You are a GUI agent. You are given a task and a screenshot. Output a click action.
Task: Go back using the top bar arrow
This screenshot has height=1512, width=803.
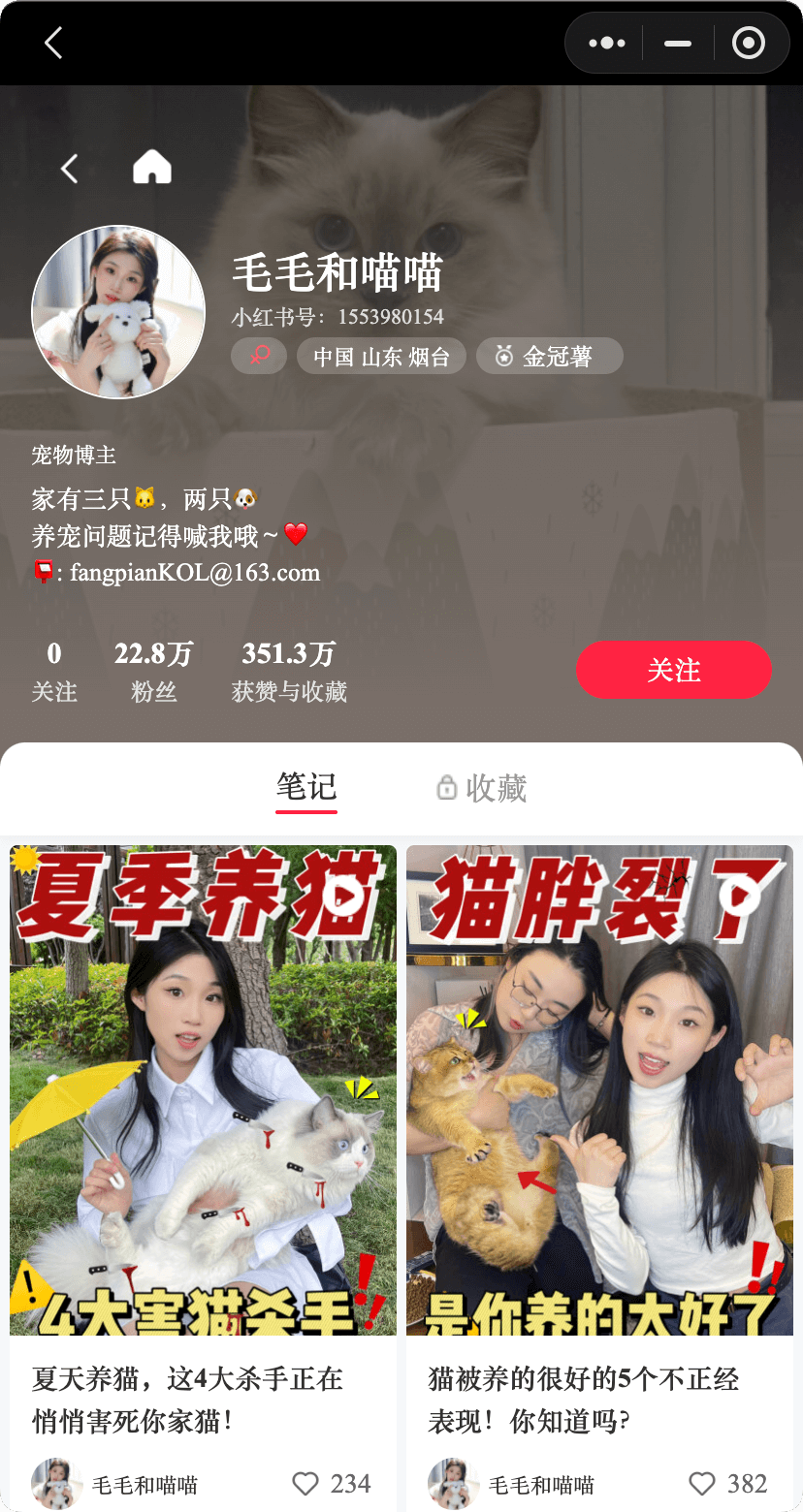point(53,43)
